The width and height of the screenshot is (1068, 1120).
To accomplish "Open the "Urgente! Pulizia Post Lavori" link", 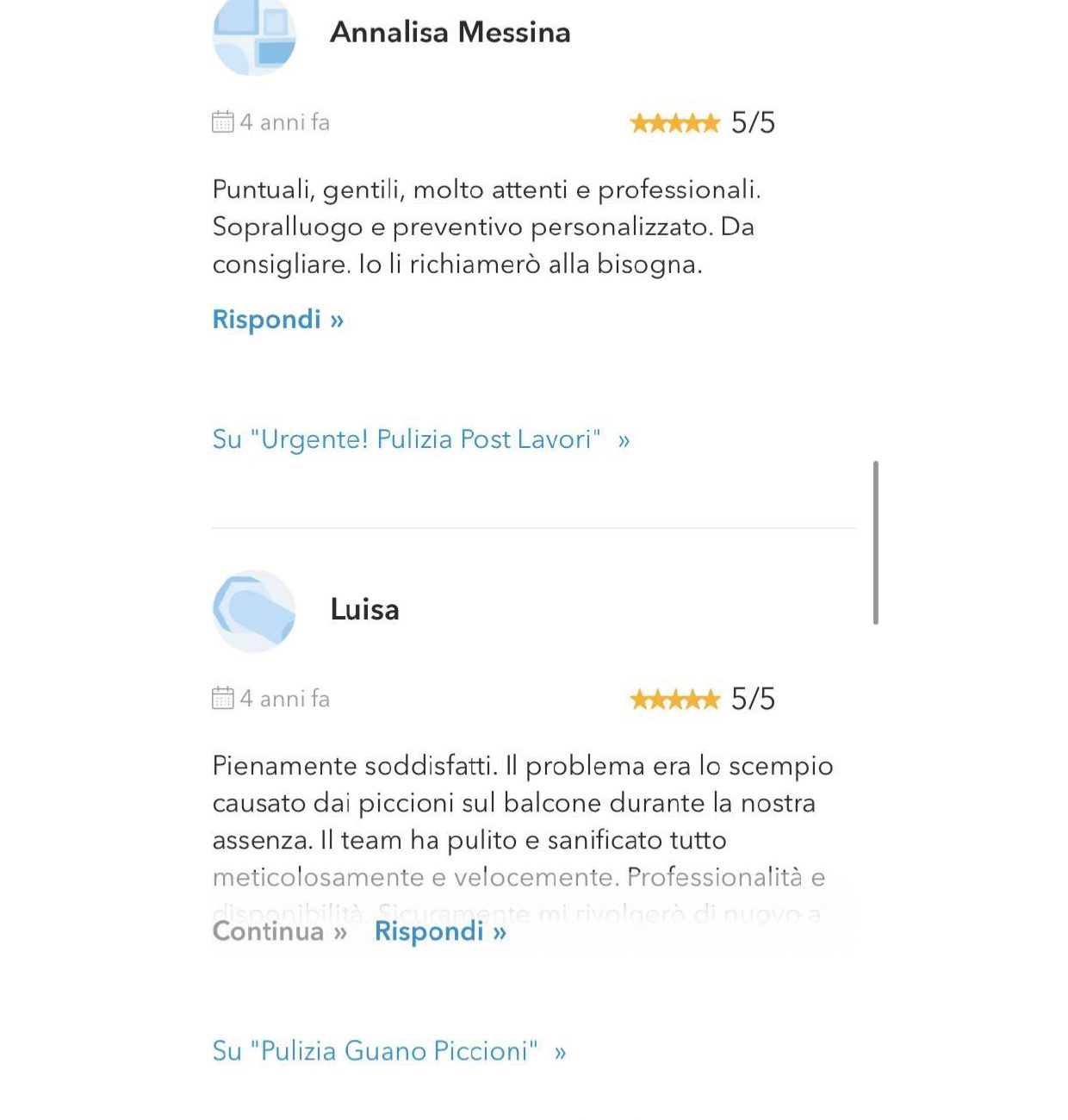I will click(x=420, y=439).
